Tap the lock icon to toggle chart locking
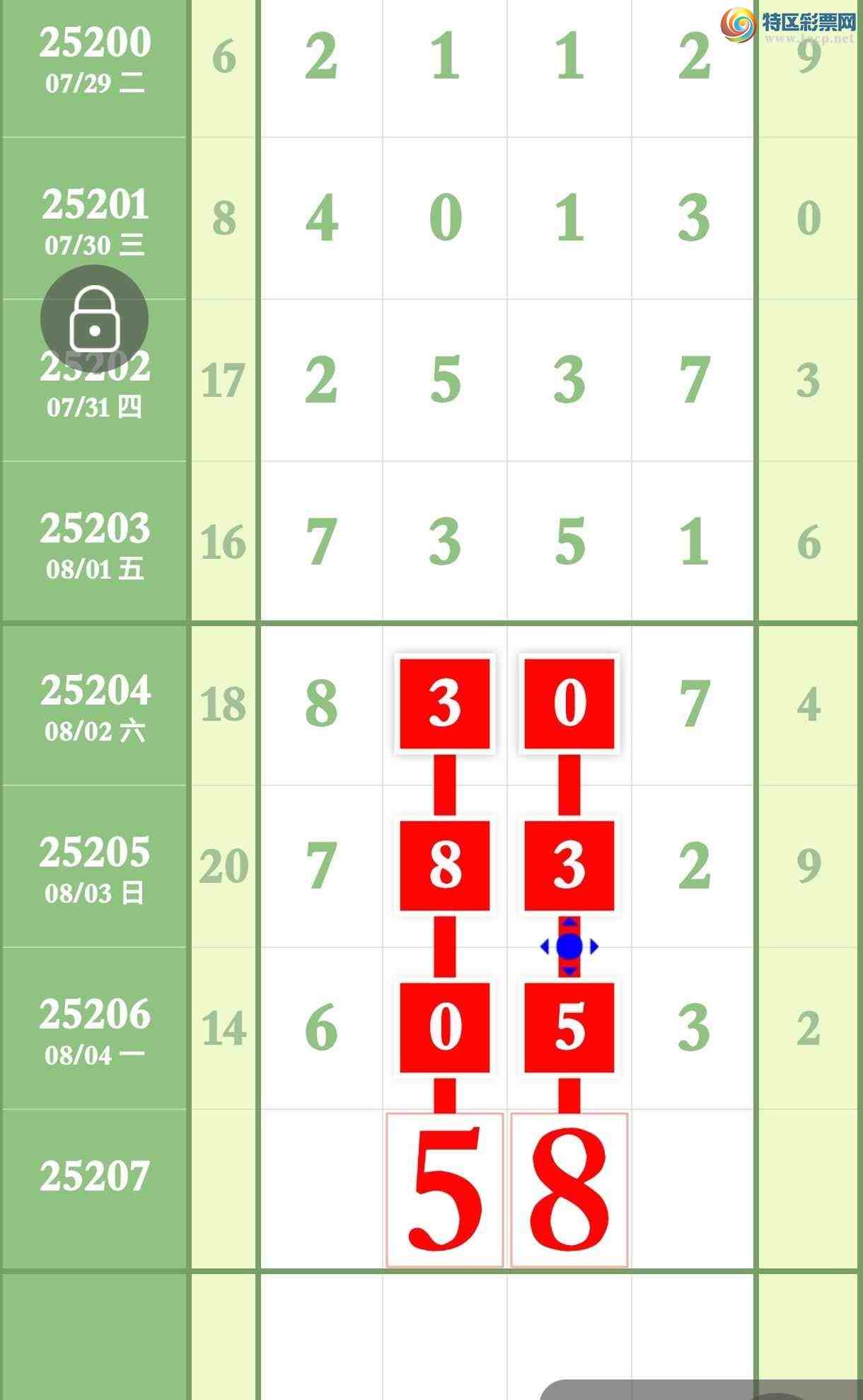Viewport: 863px width, 1400px height. pos(94,319)
